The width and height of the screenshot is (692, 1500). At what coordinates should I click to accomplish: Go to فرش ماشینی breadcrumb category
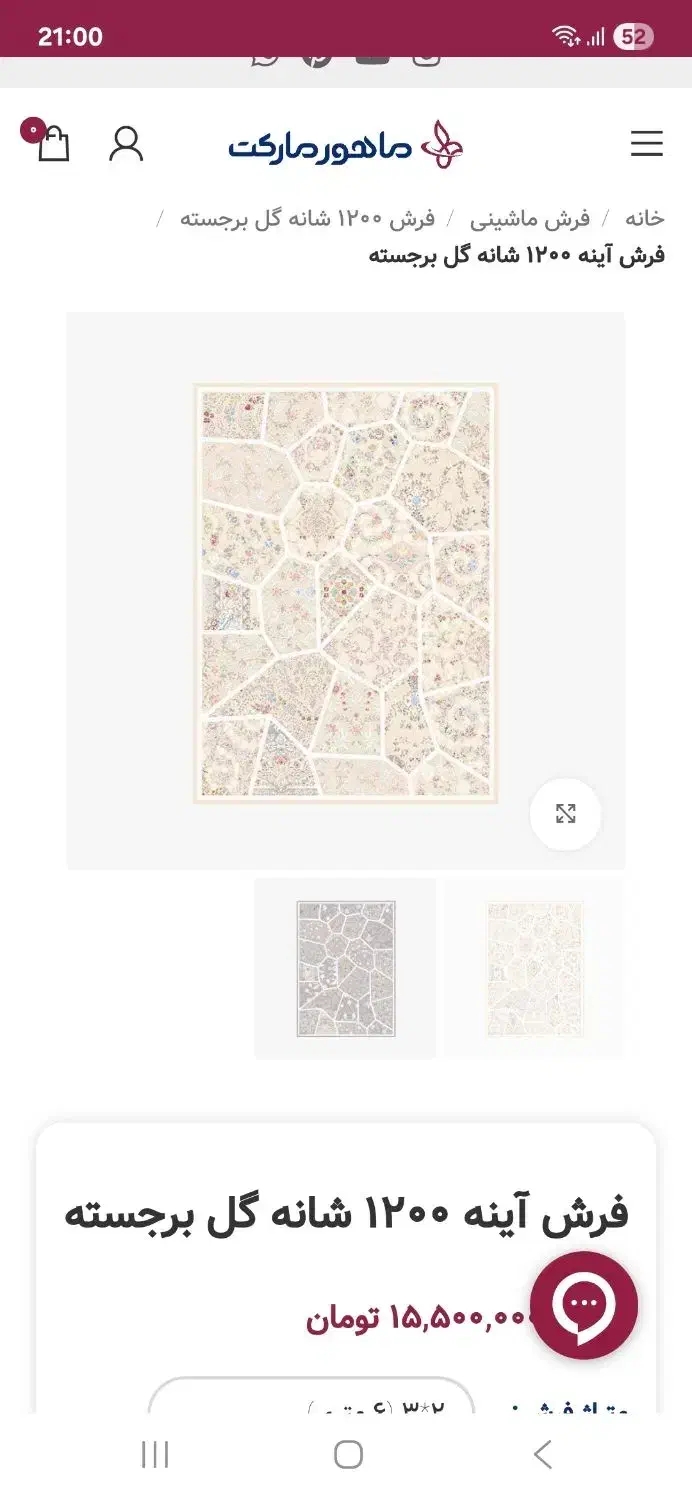click(530, 218)
